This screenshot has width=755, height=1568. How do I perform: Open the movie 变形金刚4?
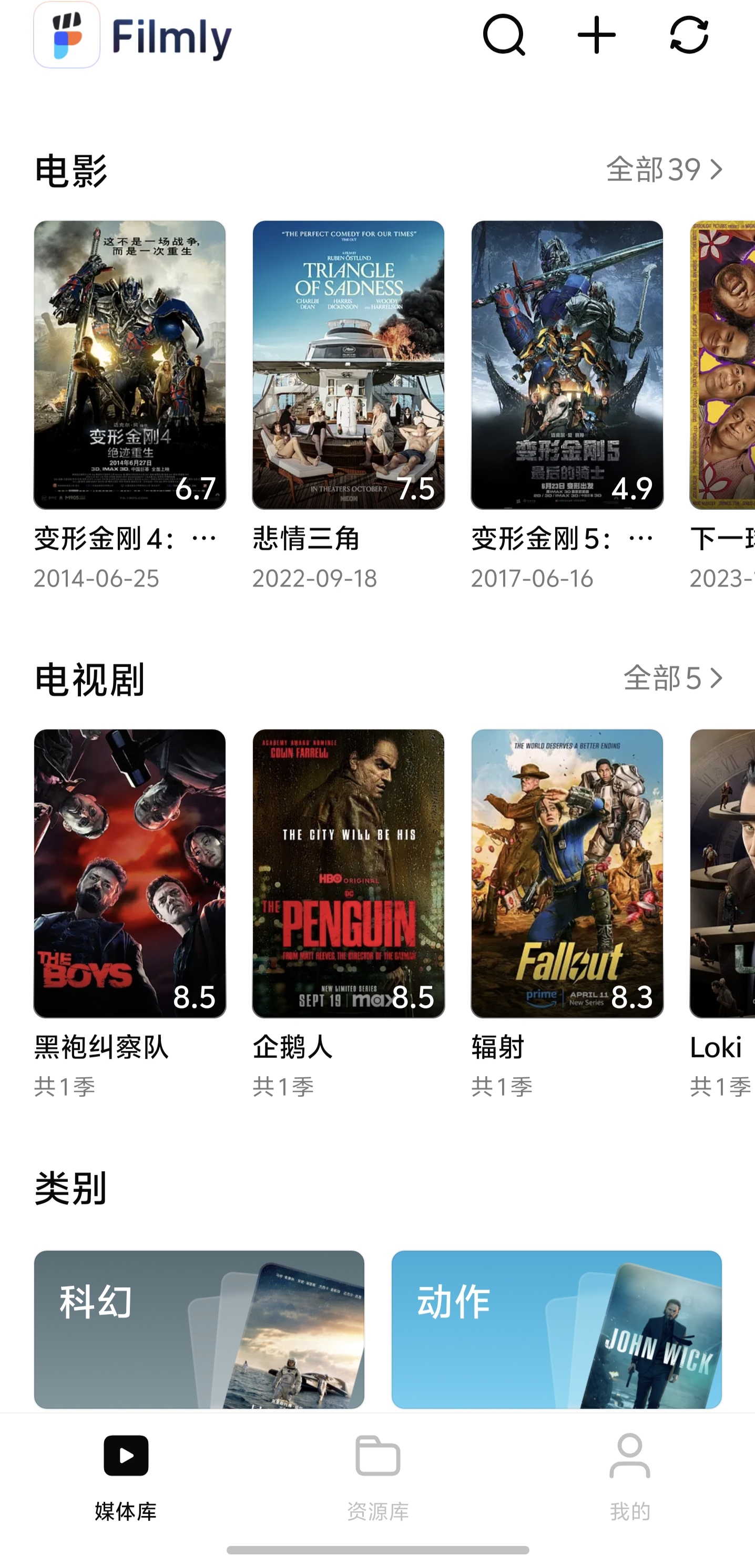point(130,365)
